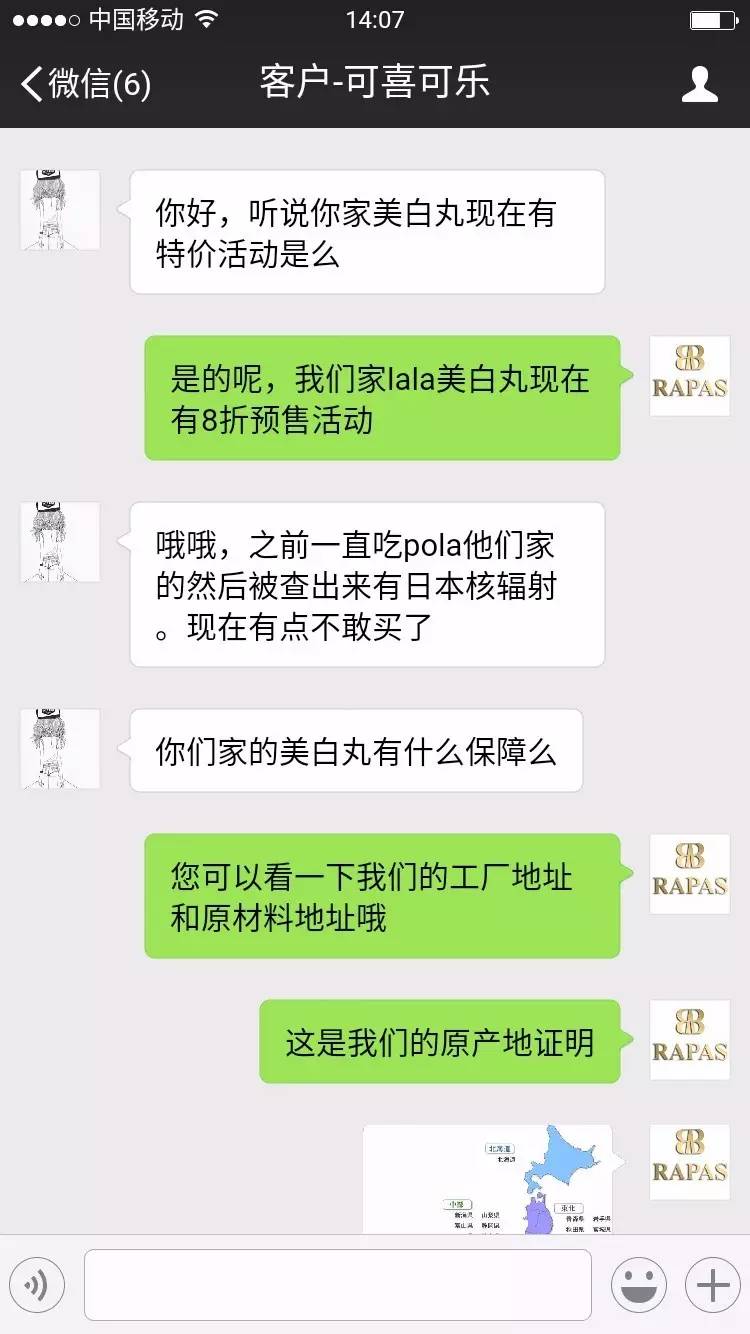Open the emoji sticker panel

[x=639, y=1285]
